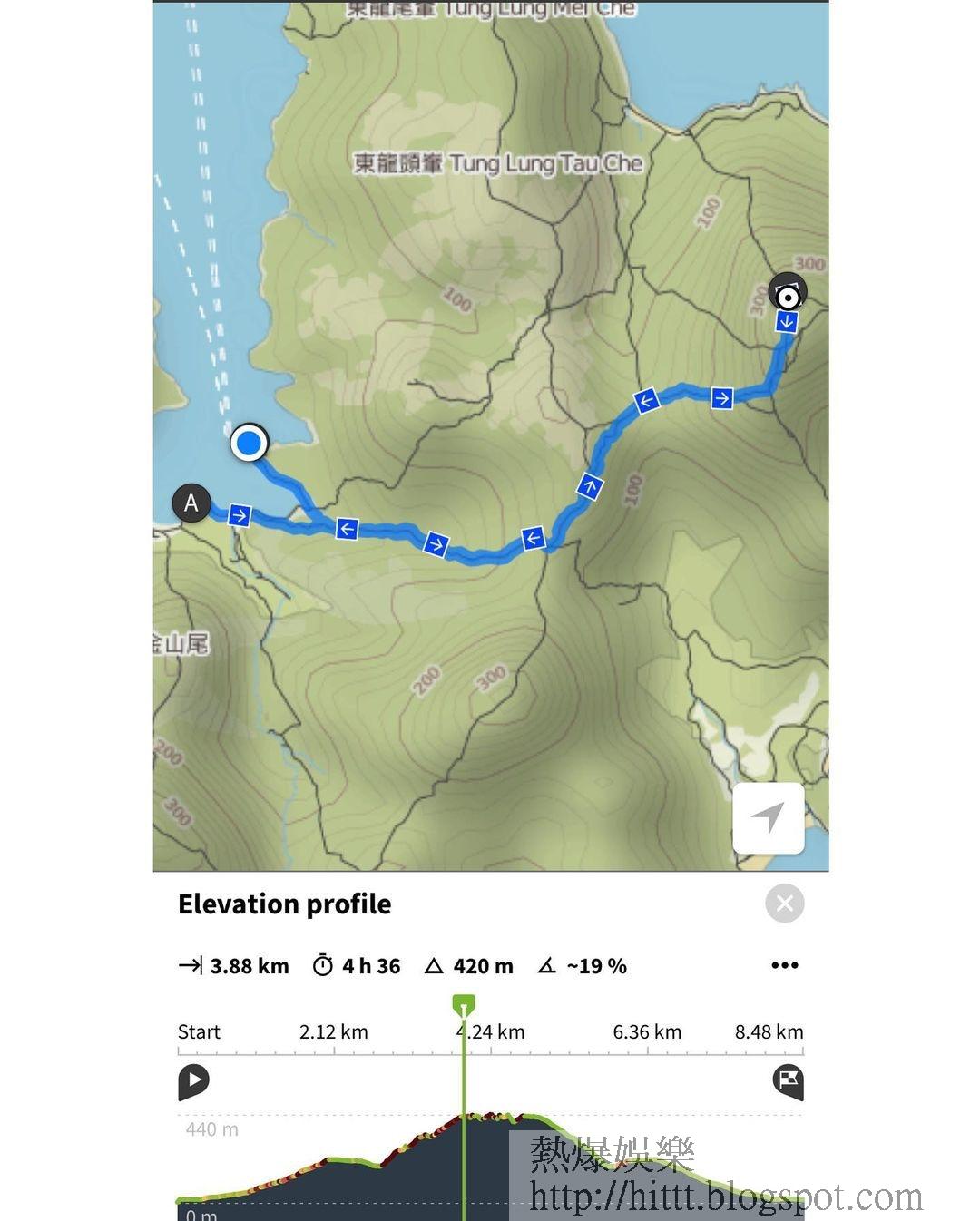Close the Elevation profile panel
This screenshot has width=980, height=1221.
coord(785,904)
